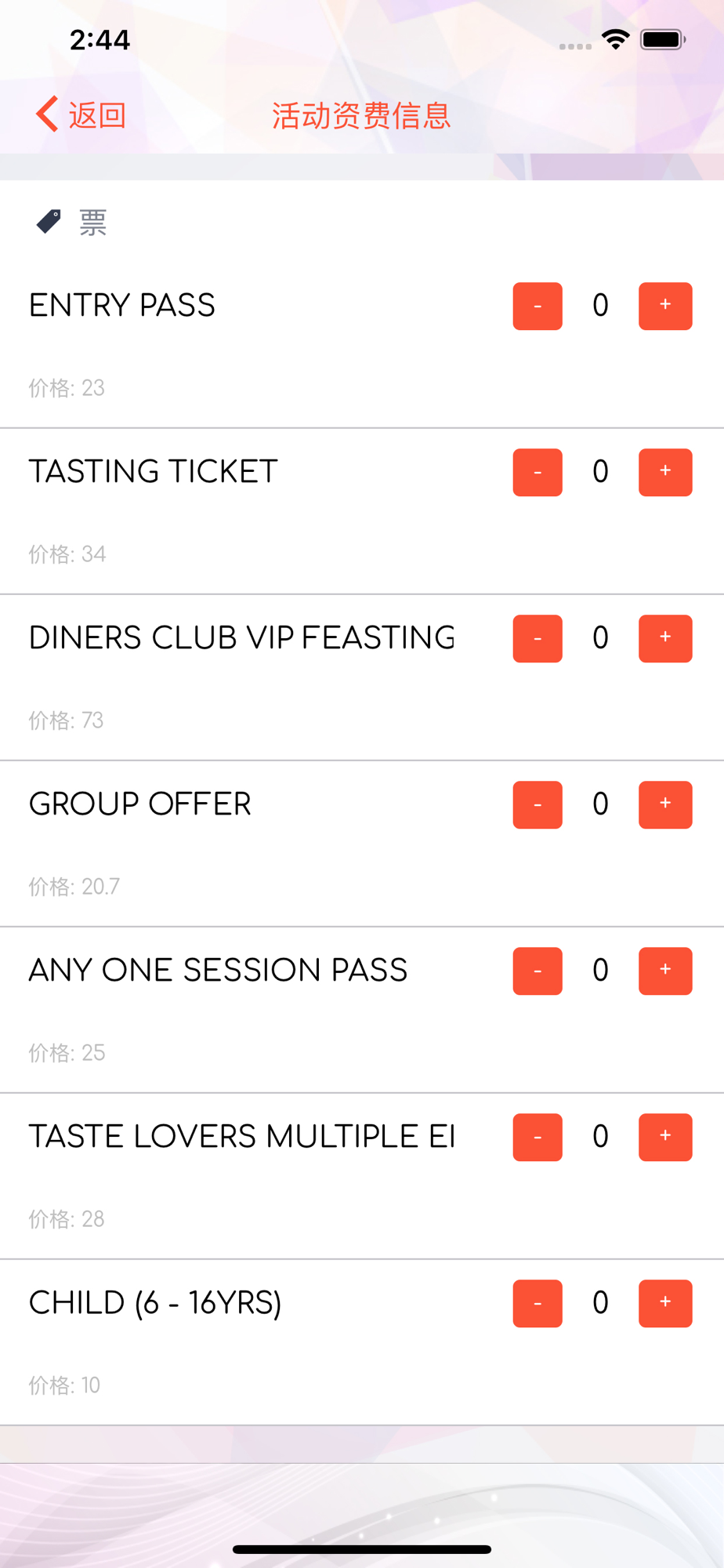Decrease GROUP OFFER quantity
This screenshot has height=1568, width=724.
(x=538, y=804)
